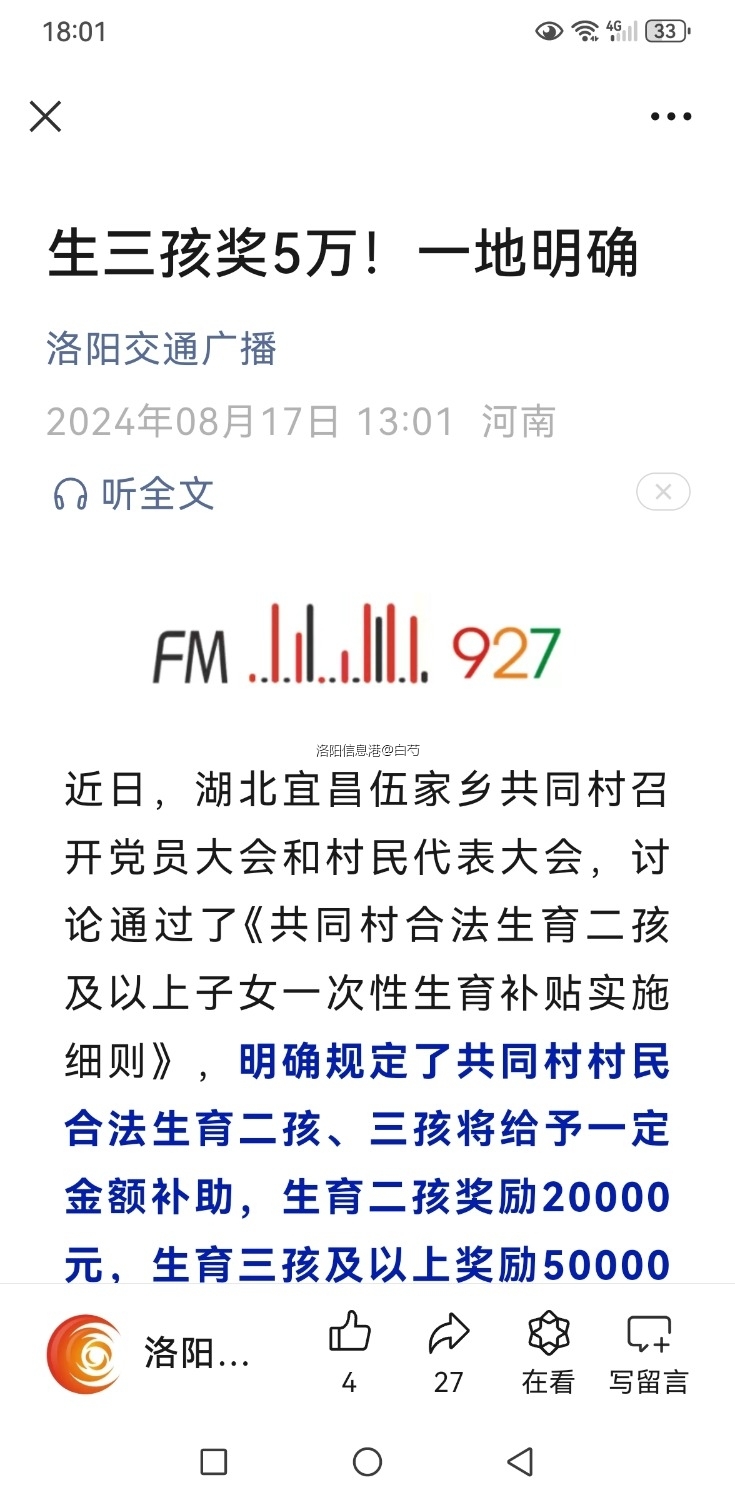Tap the headphone icon to listen to article
Viewport: 735px width, 1500px height.
point(69,492)
